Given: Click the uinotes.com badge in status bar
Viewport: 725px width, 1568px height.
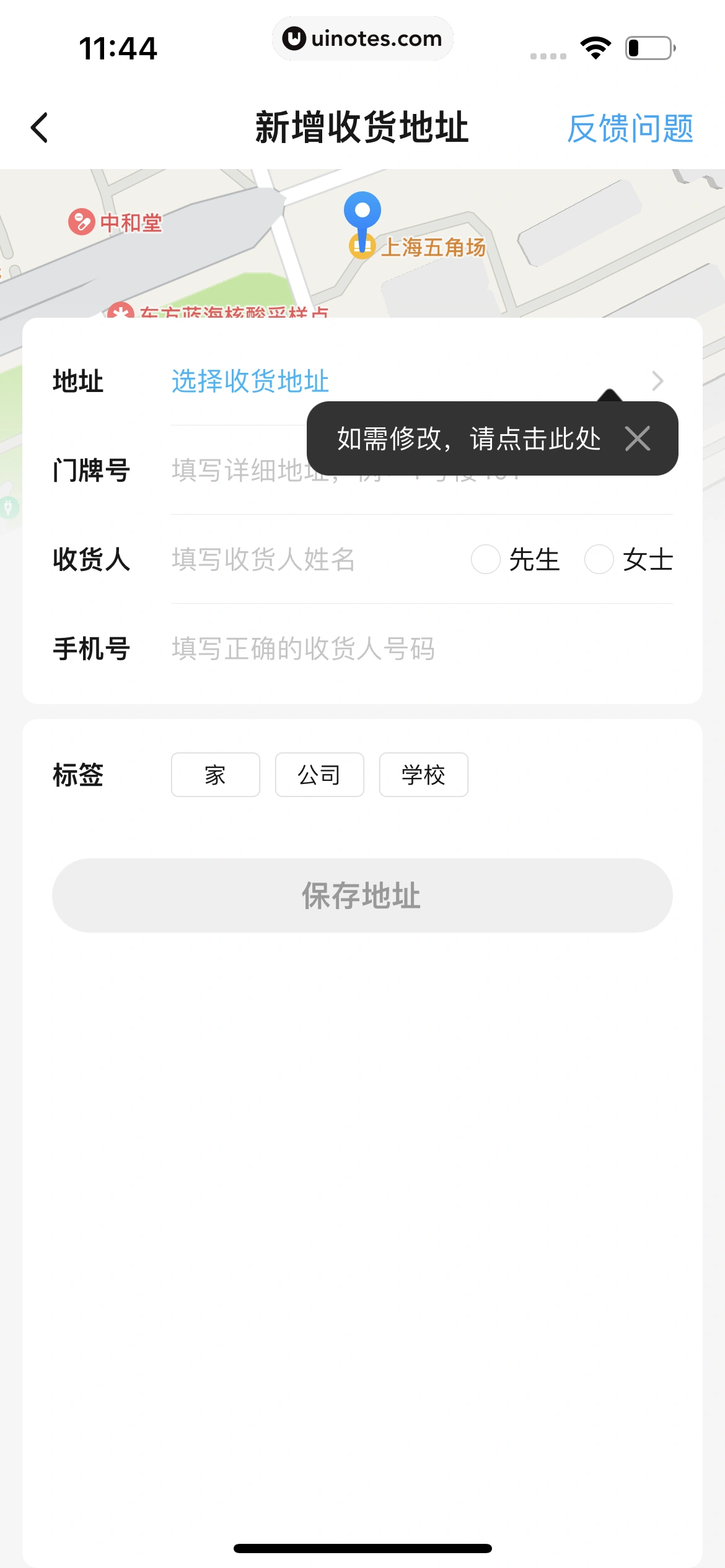Looking at the screenshot, I should click(362, 38).
